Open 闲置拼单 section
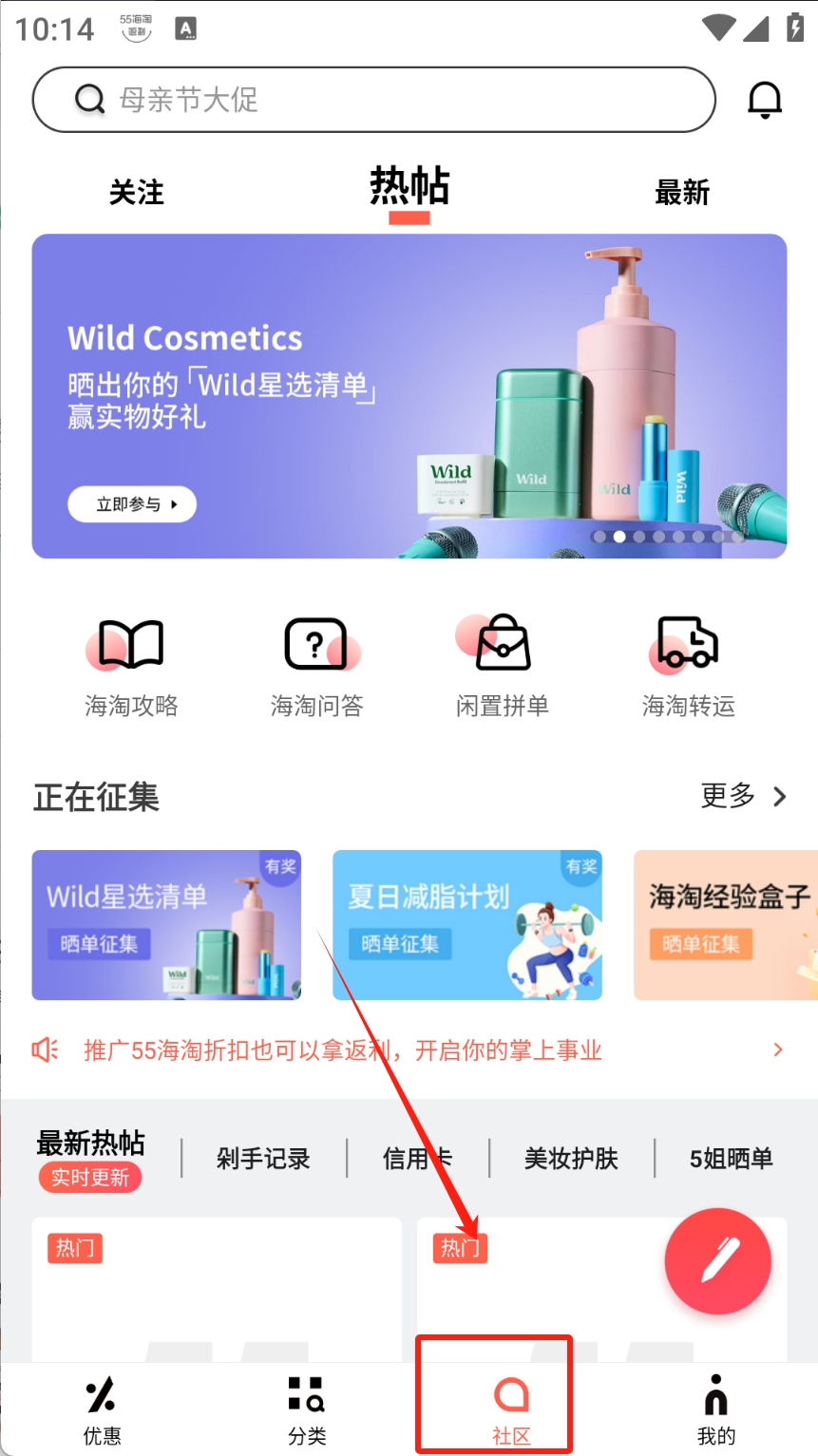The height and width of the screenshot is (1456, 818). pos(502,665)
